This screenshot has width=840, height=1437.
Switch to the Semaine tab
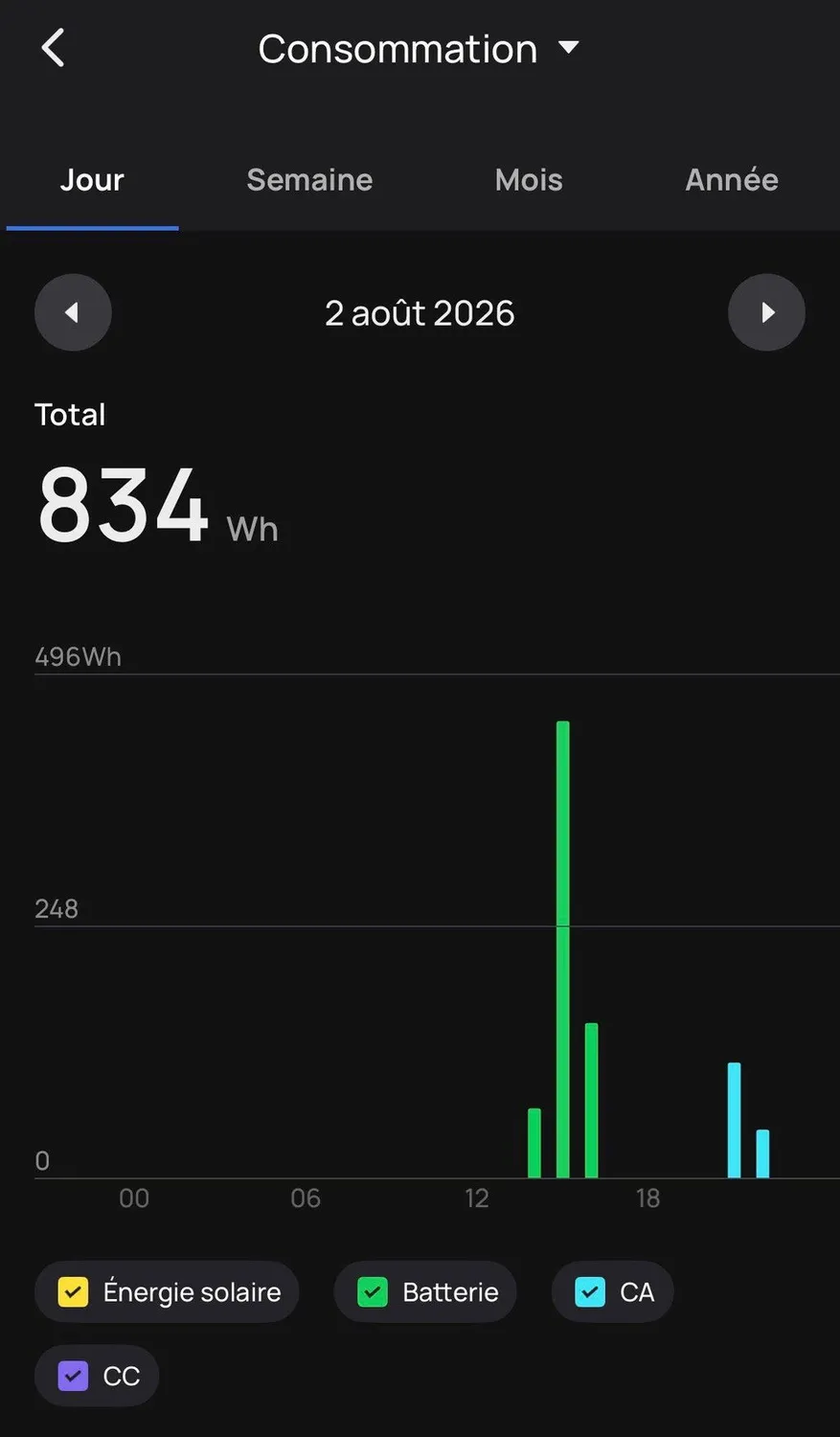click(x=309, y=179)
